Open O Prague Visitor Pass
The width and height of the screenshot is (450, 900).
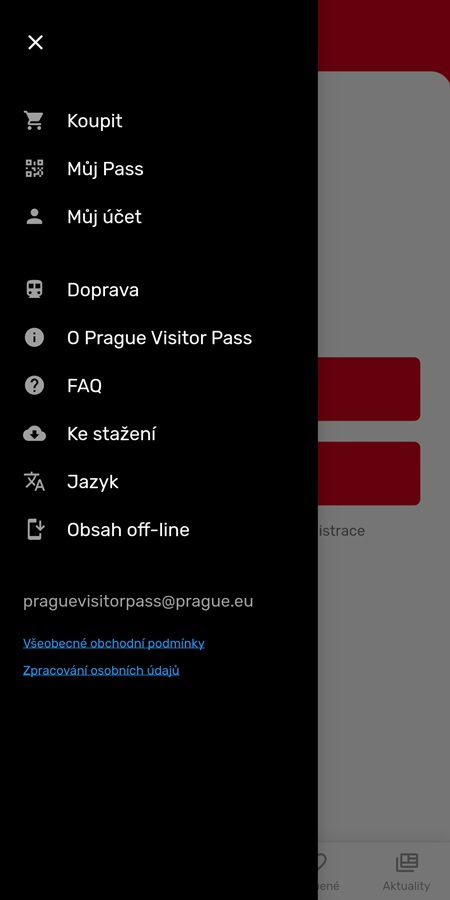pos(158,338)
